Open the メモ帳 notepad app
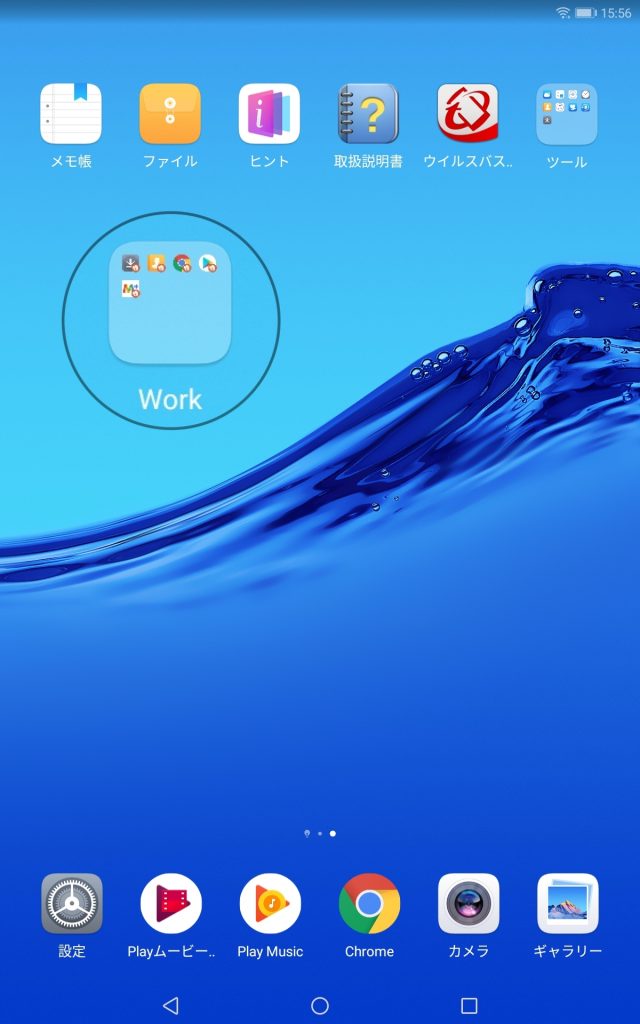 click(x=71, y=114)
